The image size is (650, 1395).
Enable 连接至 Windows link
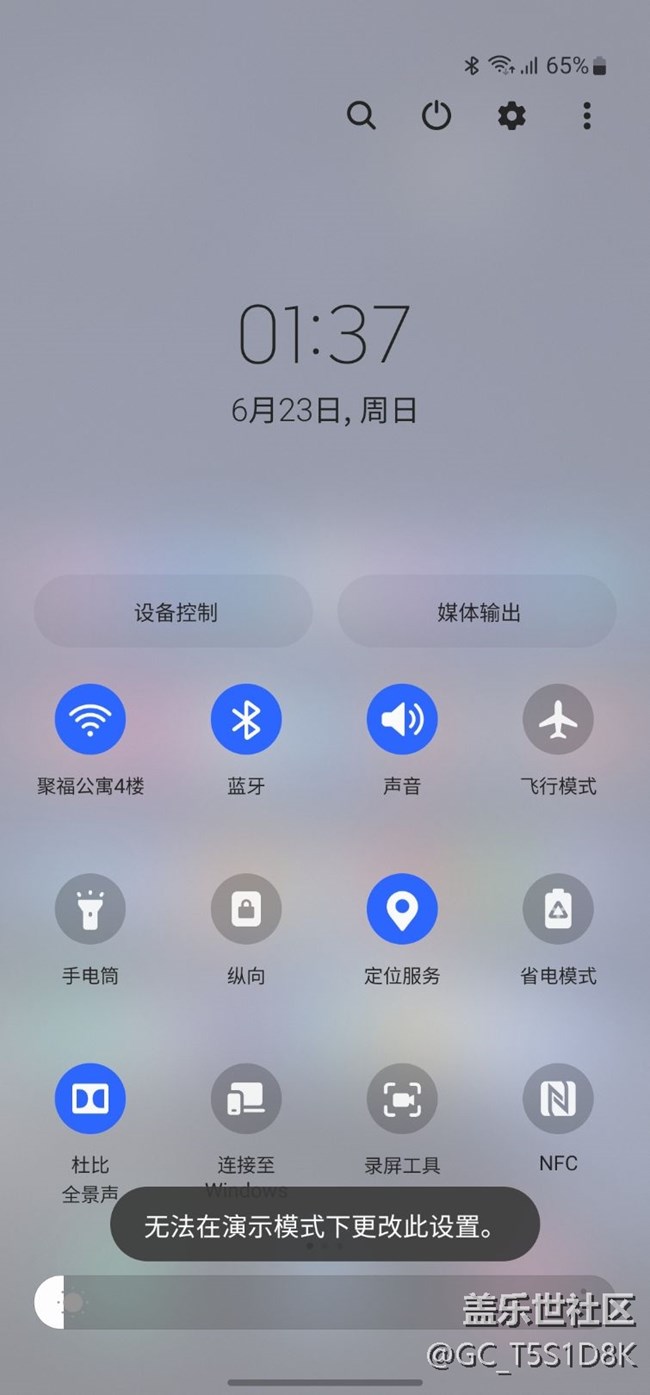pyautogui.click(x=246, y=1099)
